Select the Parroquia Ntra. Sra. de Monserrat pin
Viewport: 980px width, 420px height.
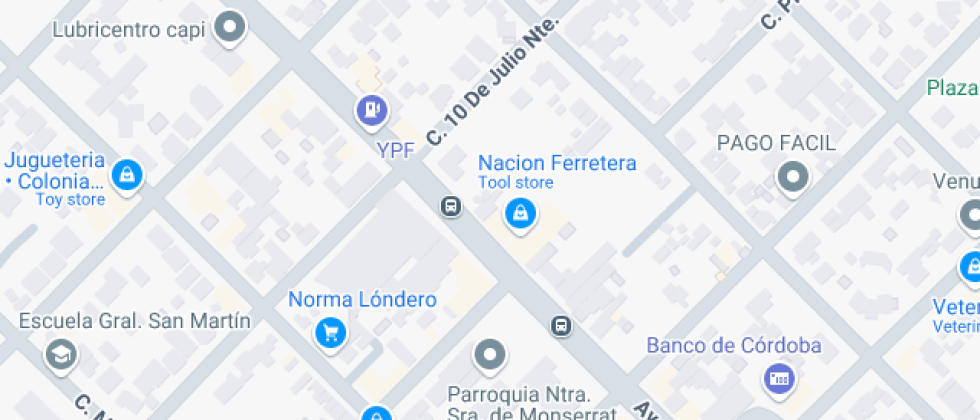coord(490,354)
